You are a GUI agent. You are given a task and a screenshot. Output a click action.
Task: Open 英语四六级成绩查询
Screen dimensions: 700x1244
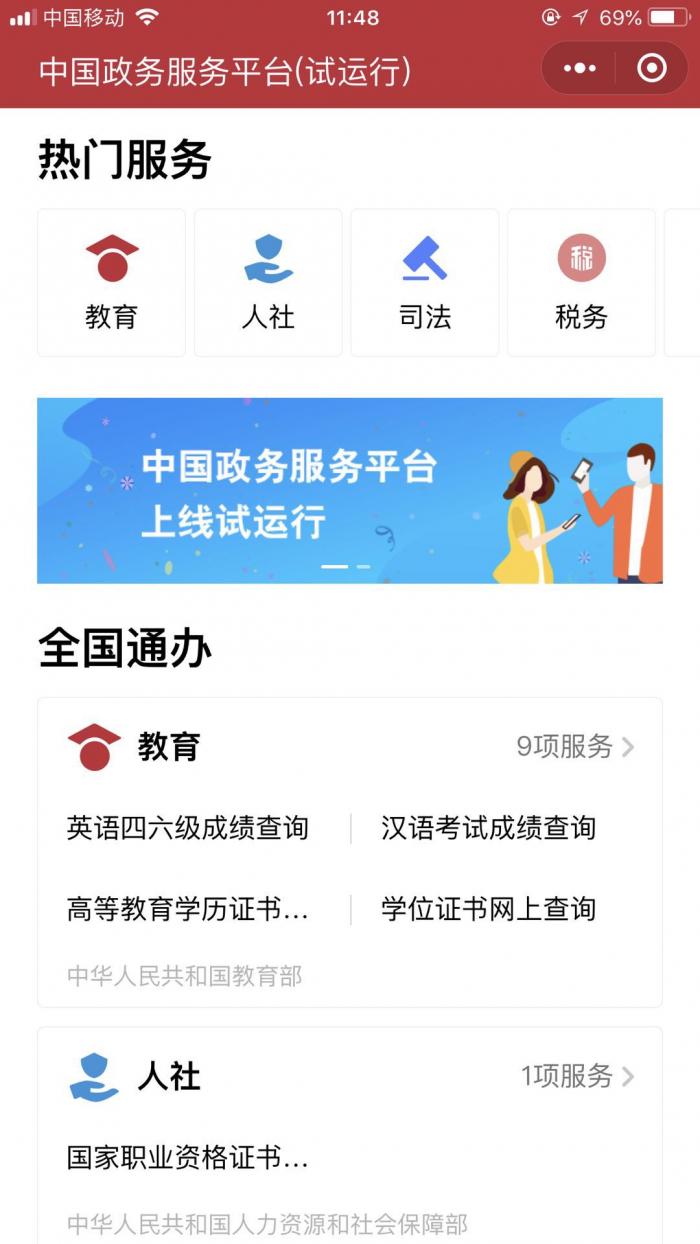point(188,828)
